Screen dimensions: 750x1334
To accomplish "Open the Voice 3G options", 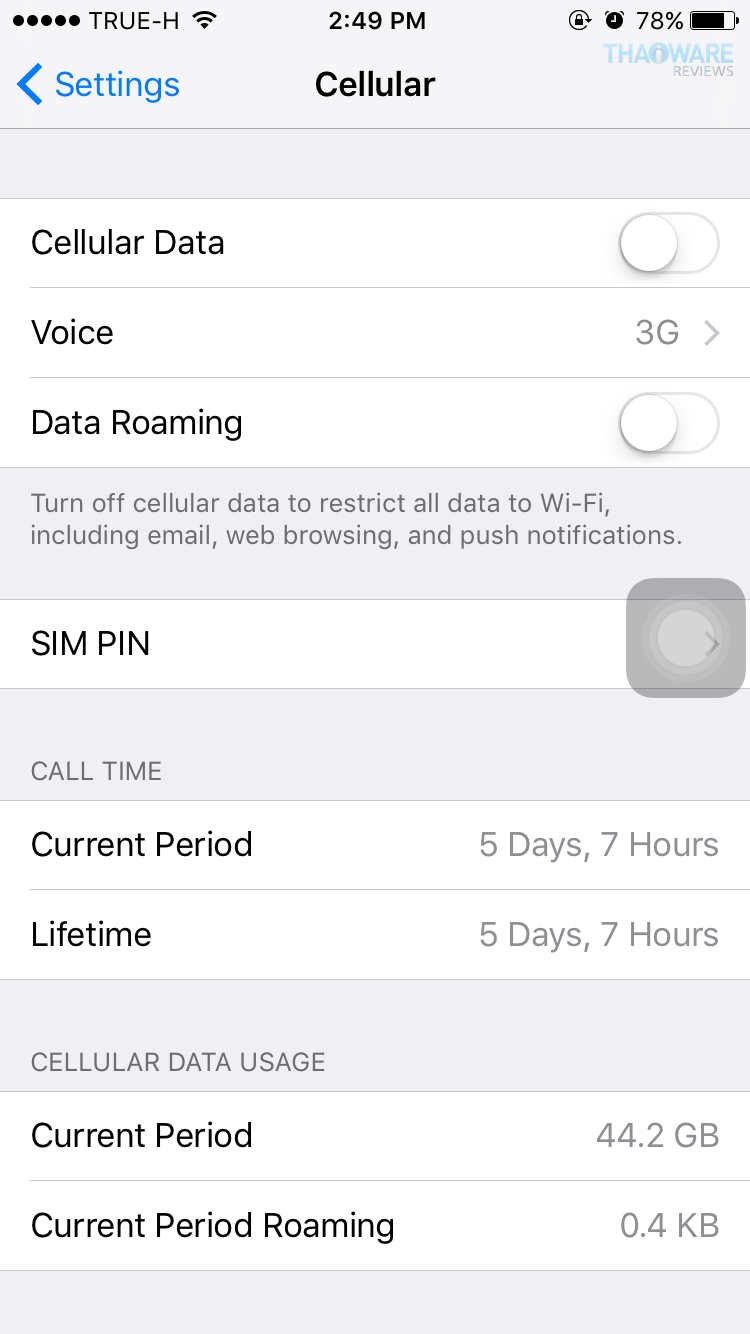I will tap(375, 333).
